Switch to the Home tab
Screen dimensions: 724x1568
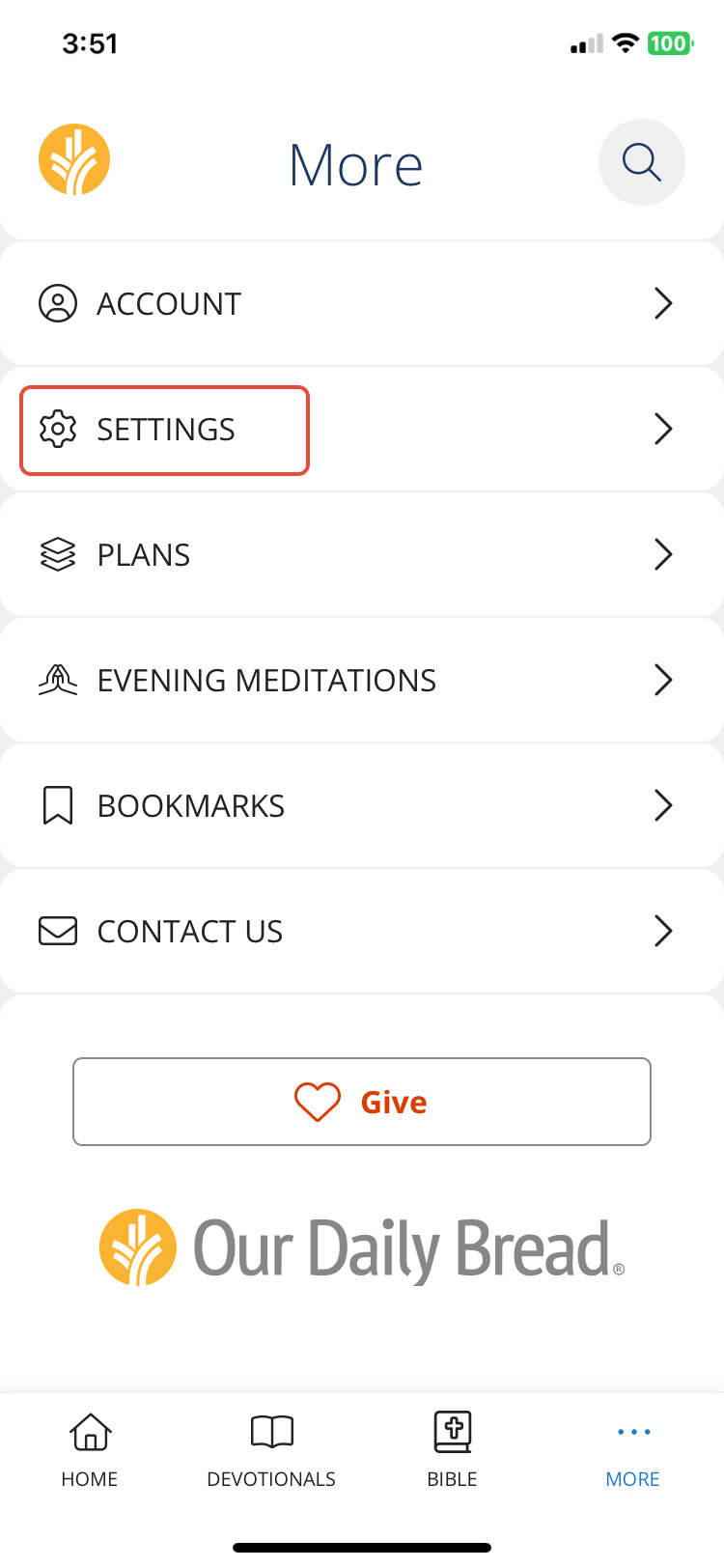click(x=90, y=1449)
